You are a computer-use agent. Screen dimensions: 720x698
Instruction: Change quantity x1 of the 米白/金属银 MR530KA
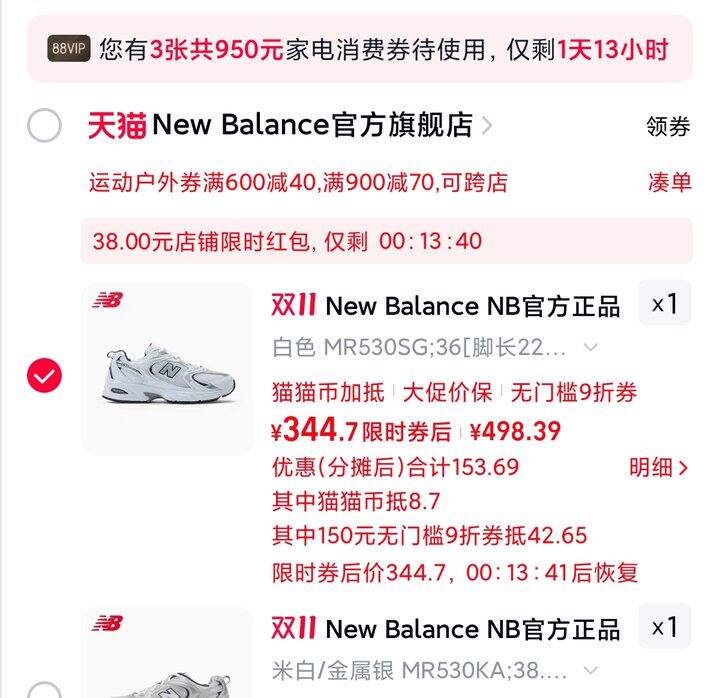(x=664, y=627)
